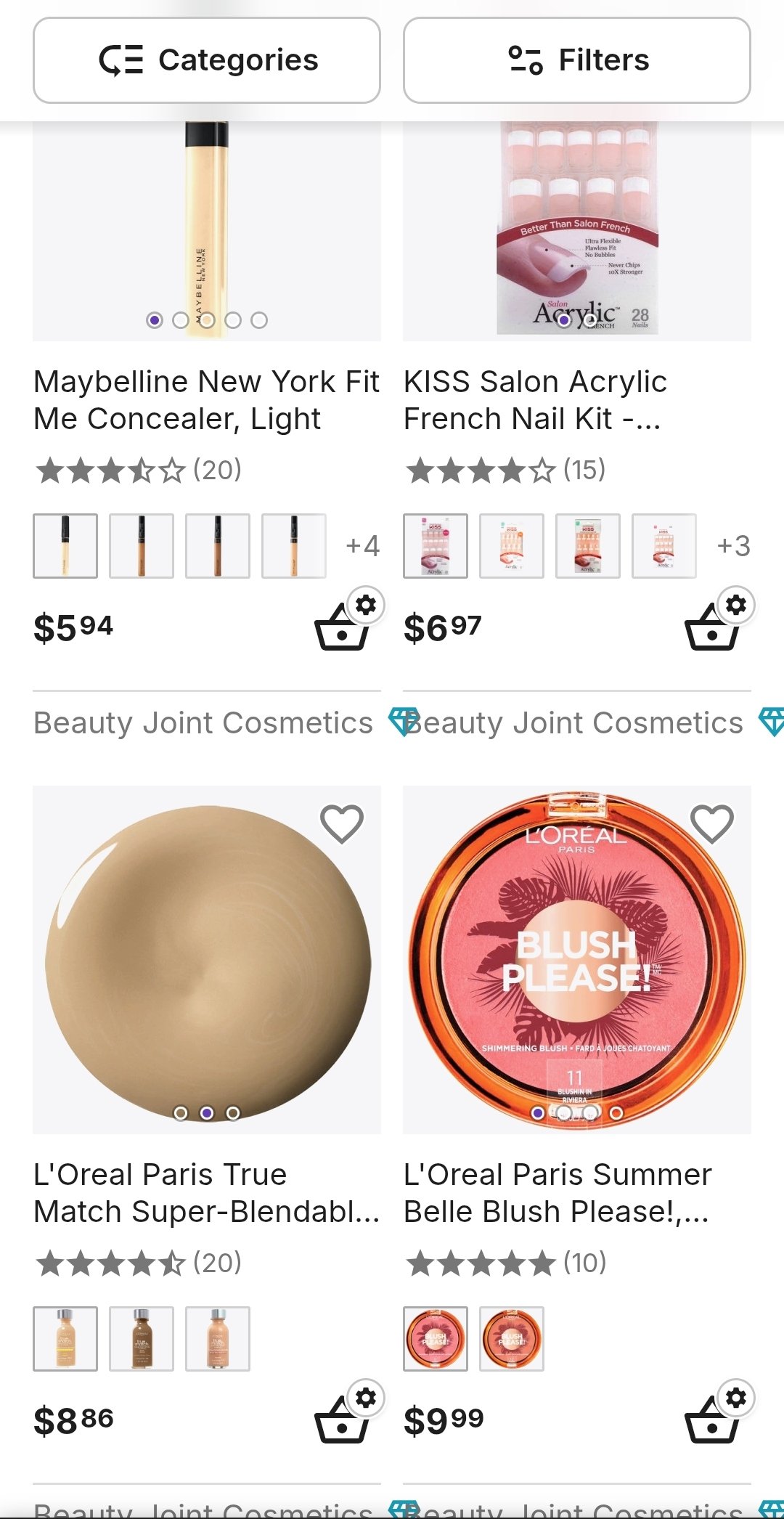Image resolution: width=784 pixels, height=1519 pixels.
Task: Show the +4 more Maybelline concealer shades
Action: 362,546
